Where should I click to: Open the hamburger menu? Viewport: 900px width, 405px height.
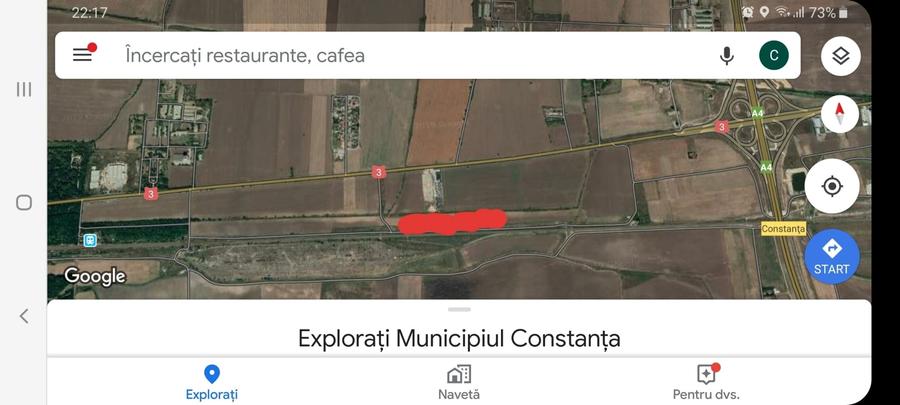click(82, 55)
